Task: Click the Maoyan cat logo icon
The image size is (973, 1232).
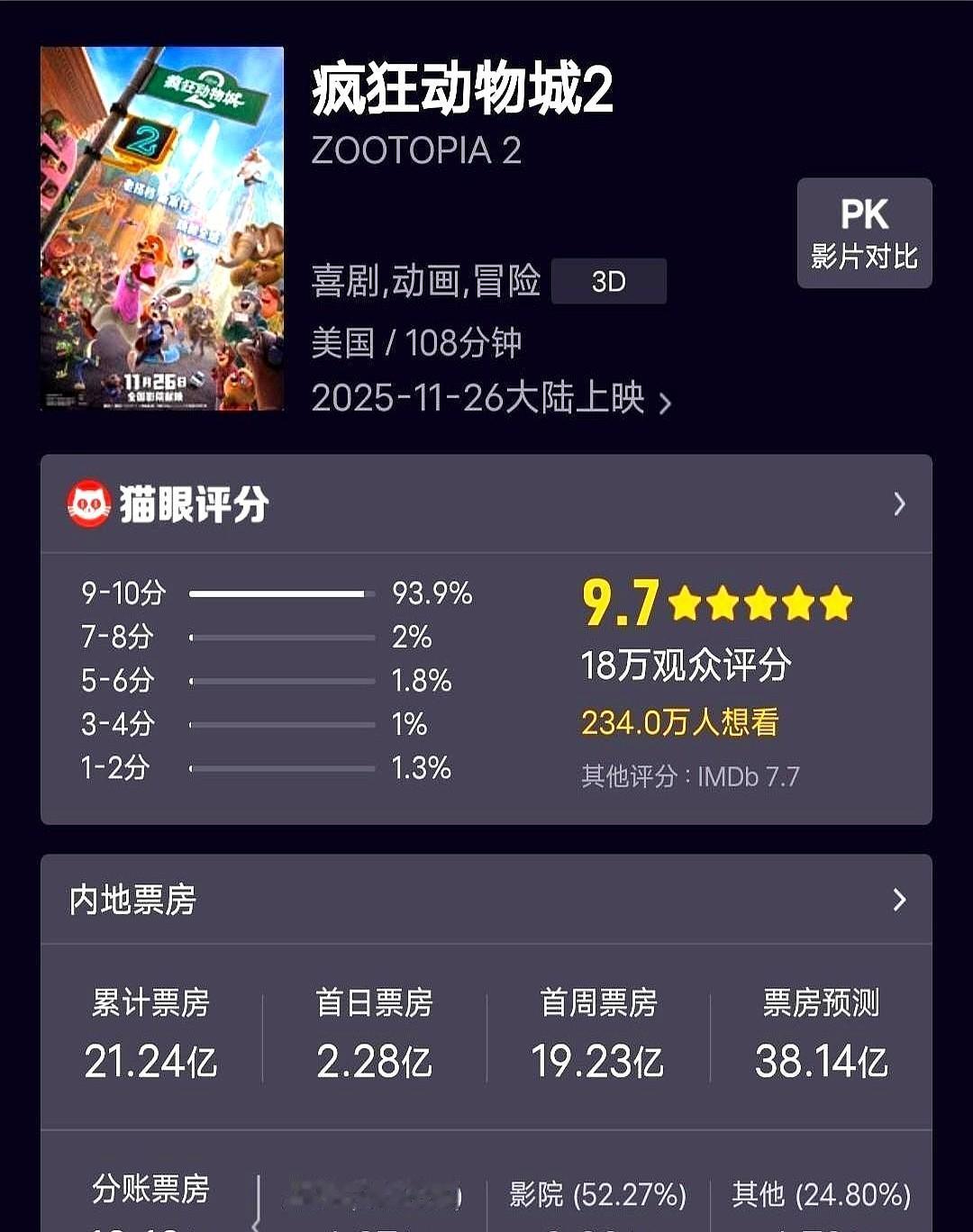Action: pos(87,504)
